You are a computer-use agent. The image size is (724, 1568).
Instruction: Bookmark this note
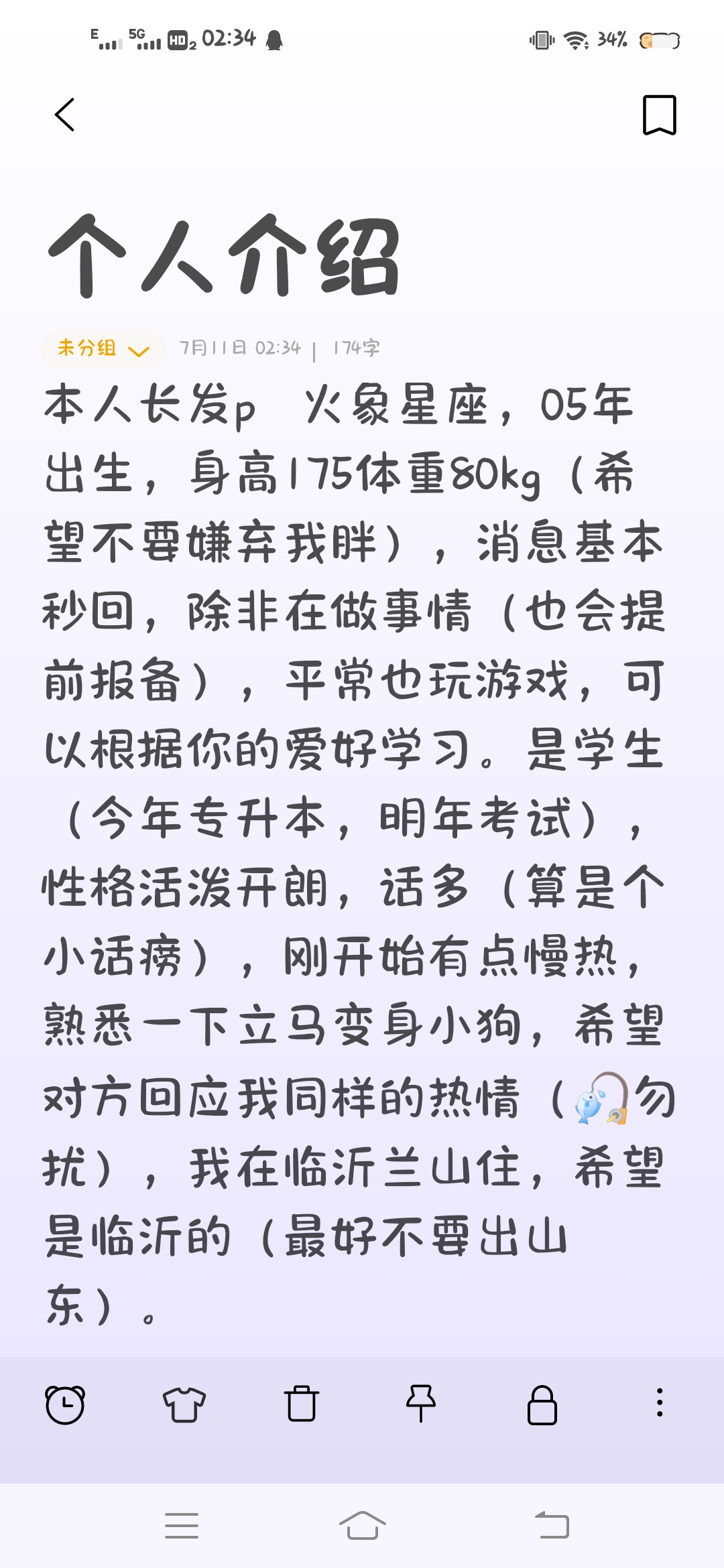(x=660, y=115)
